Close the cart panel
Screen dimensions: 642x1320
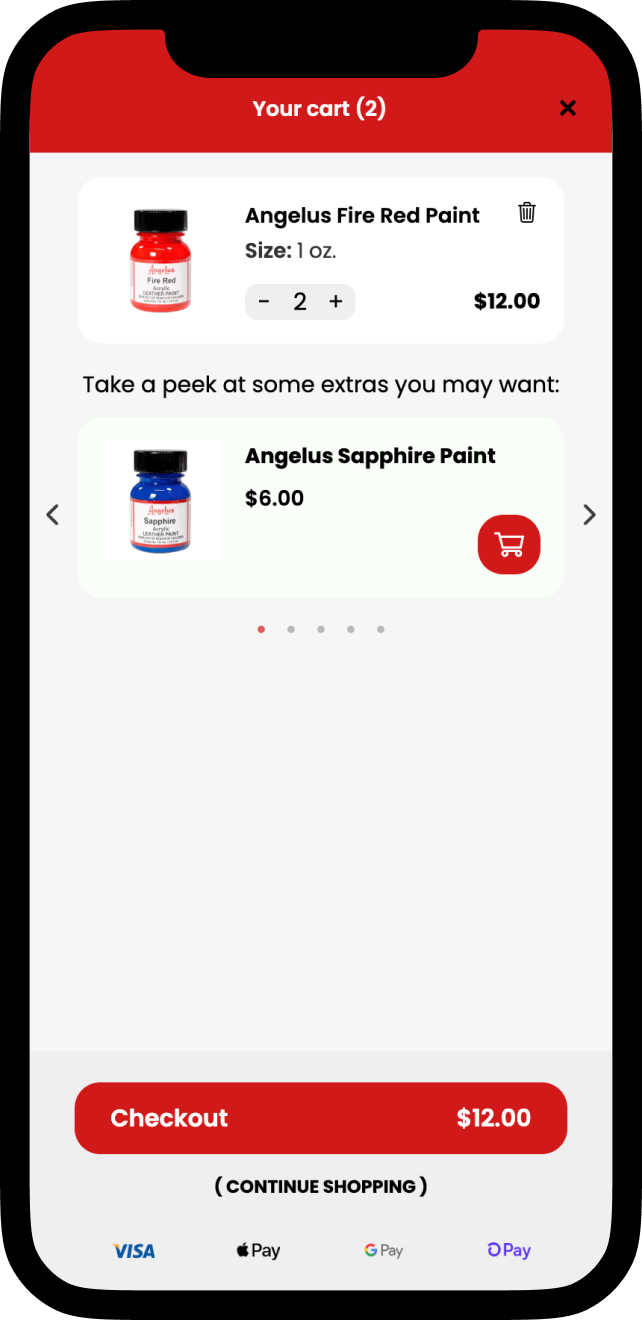coord(568,108)
